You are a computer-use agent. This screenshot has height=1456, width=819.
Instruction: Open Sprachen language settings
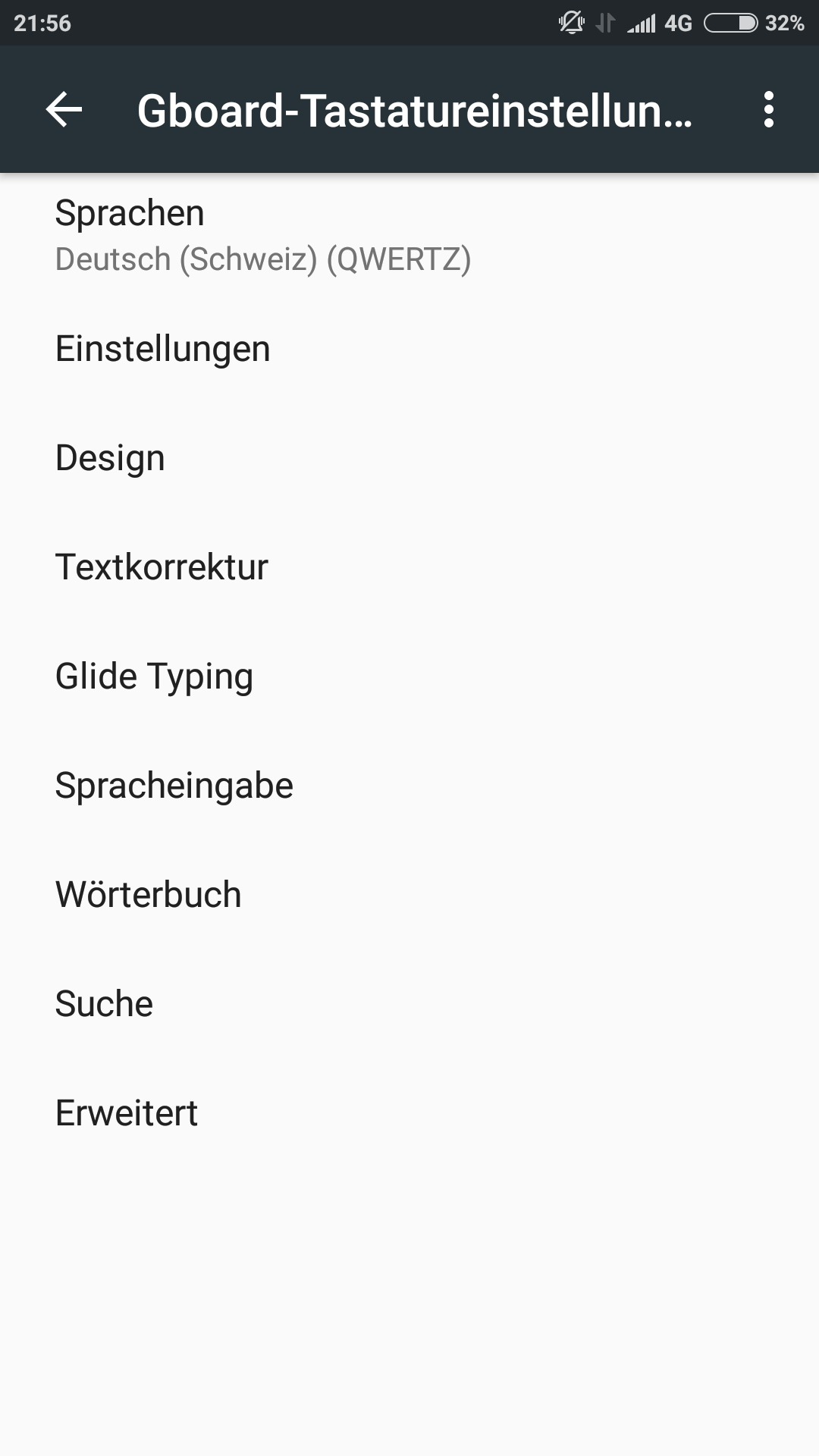[409, 235]
